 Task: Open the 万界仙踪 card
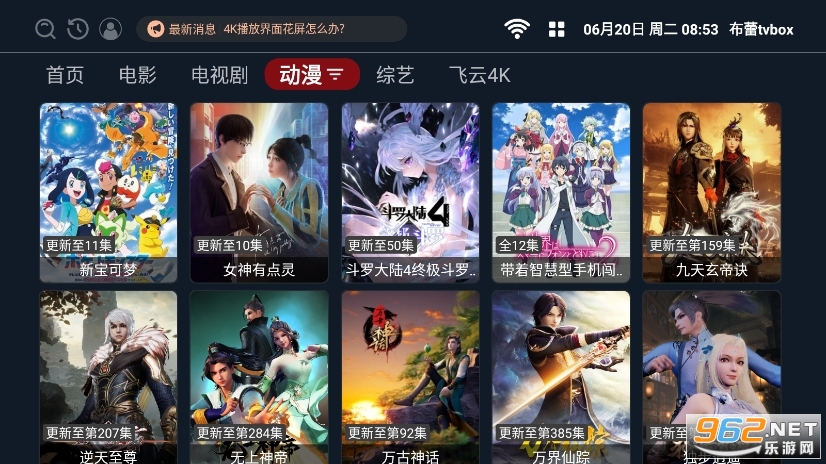pos(561,375)
